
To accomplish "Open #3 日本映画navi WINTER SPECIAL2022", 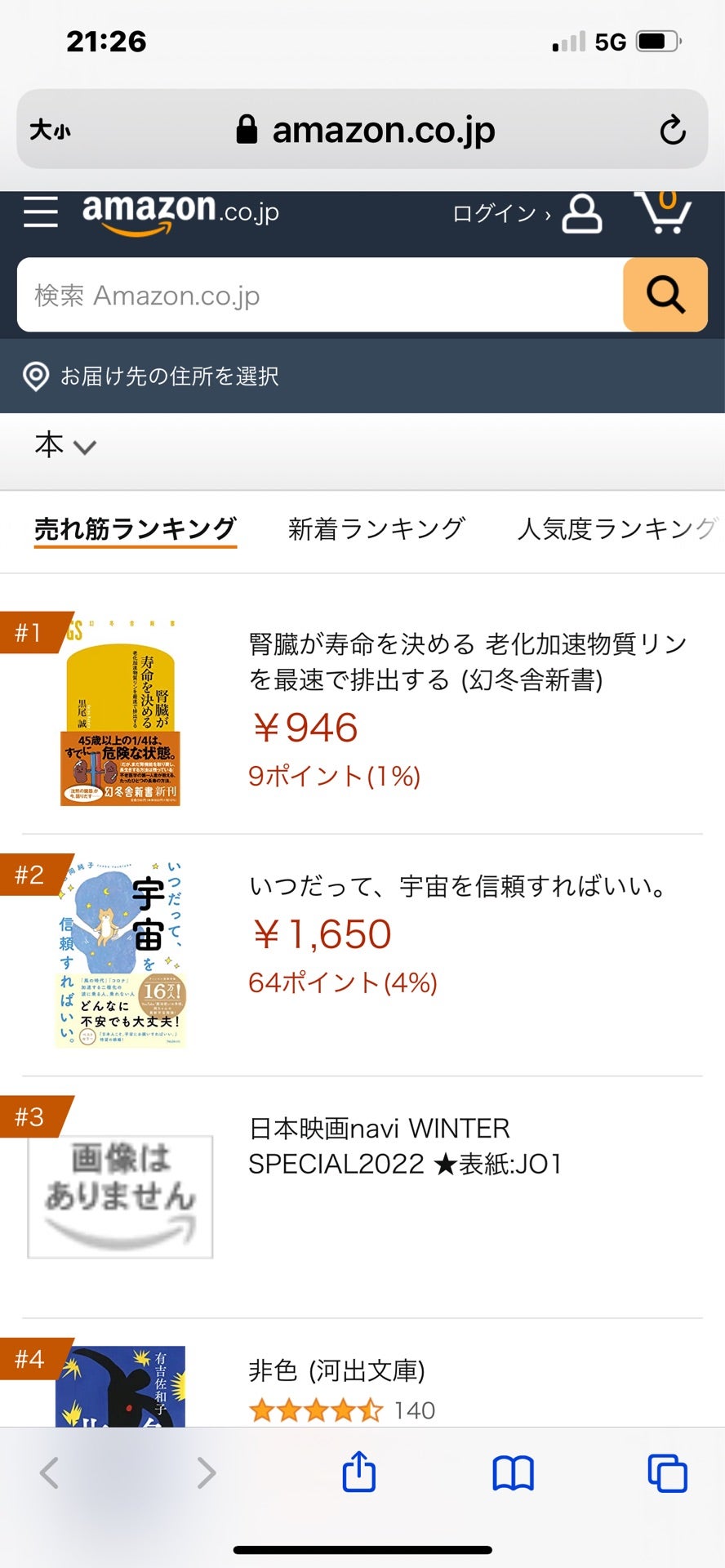I will [405, 1146].
